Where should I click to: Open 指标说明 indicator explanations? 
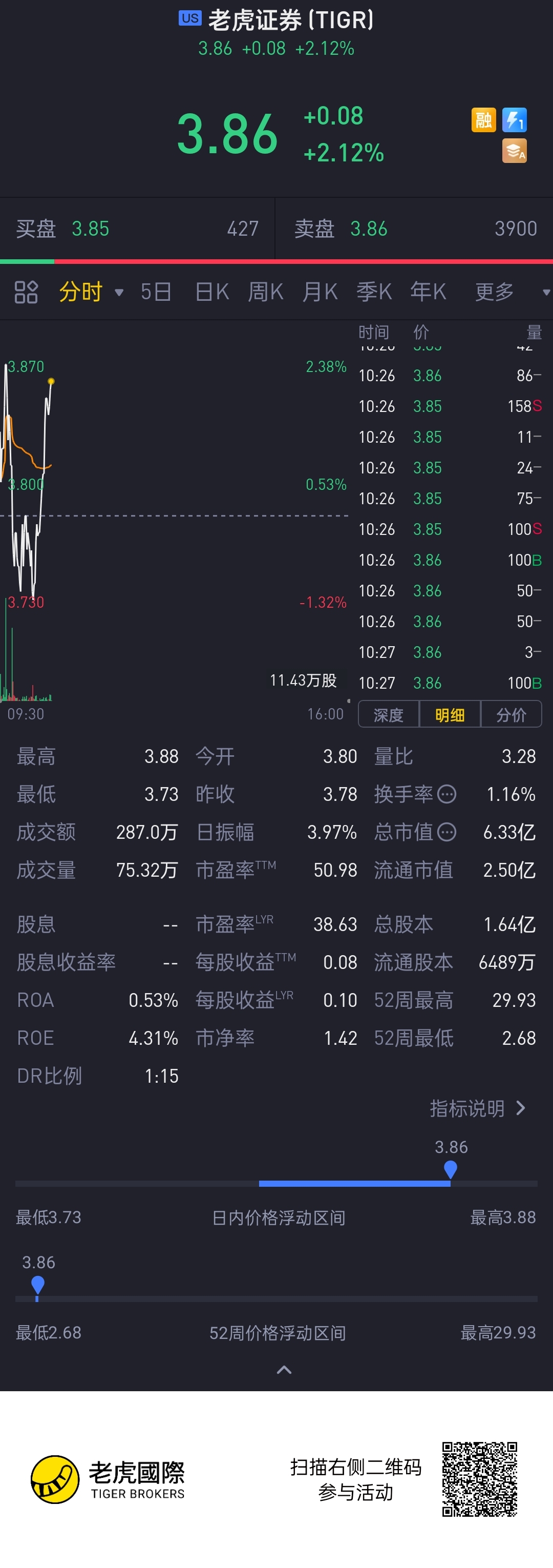click(x=478, y=1108)
